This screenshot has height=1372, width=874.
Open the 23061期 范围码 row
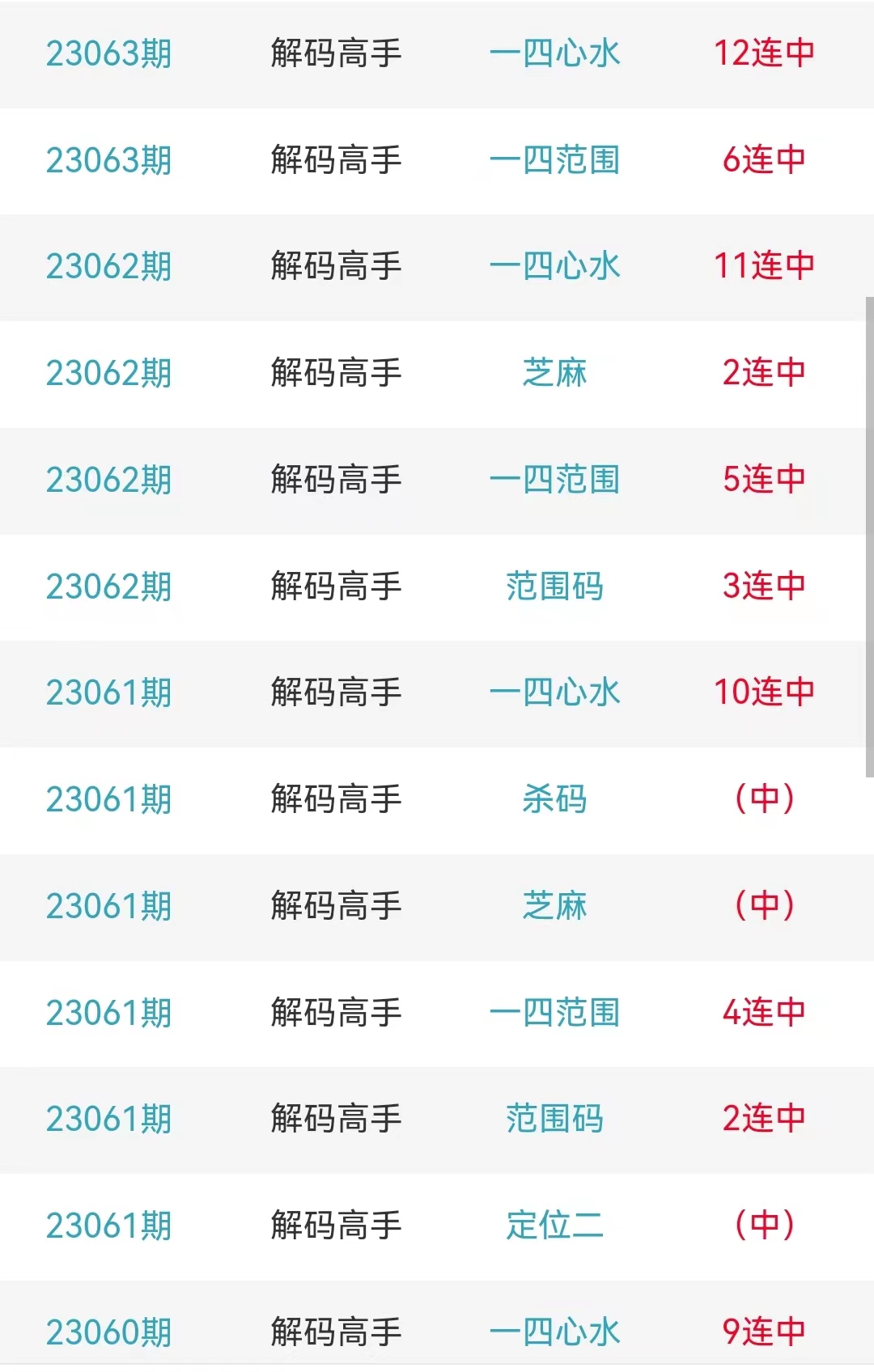pyautogui.click(x=554, y=1119)
